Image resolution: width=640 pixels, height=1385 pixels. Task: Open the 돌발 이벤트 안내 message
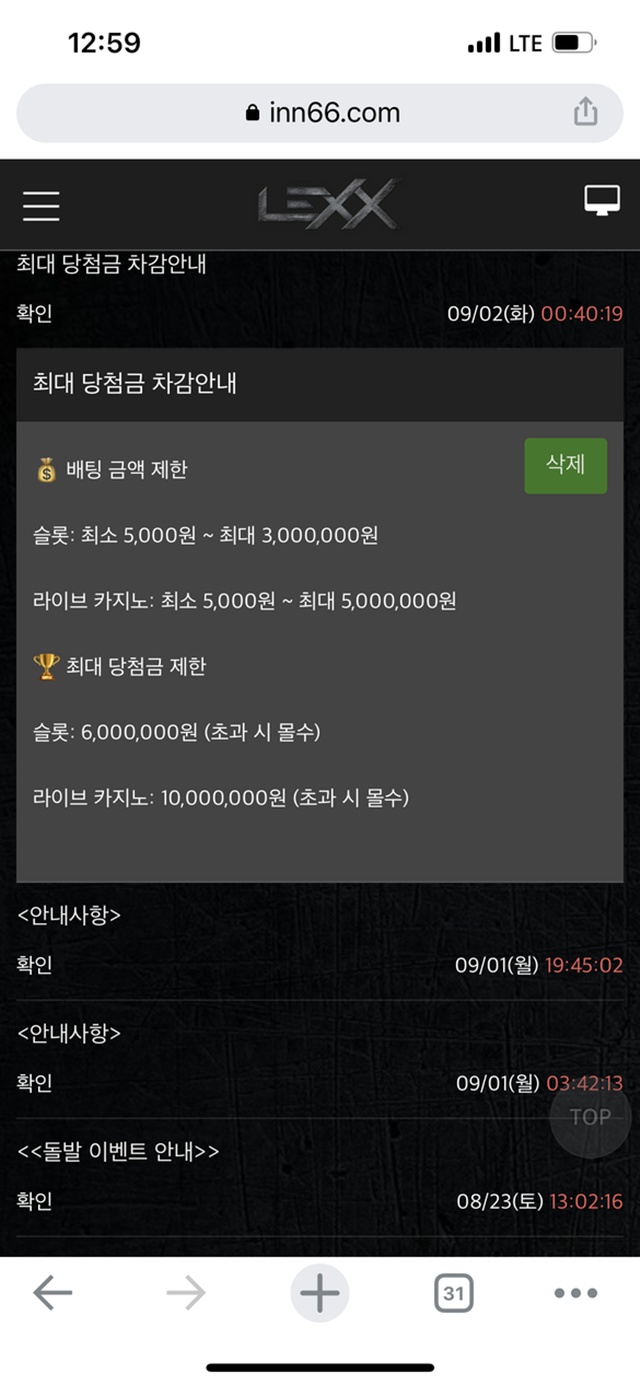(x=320, y=1177)
